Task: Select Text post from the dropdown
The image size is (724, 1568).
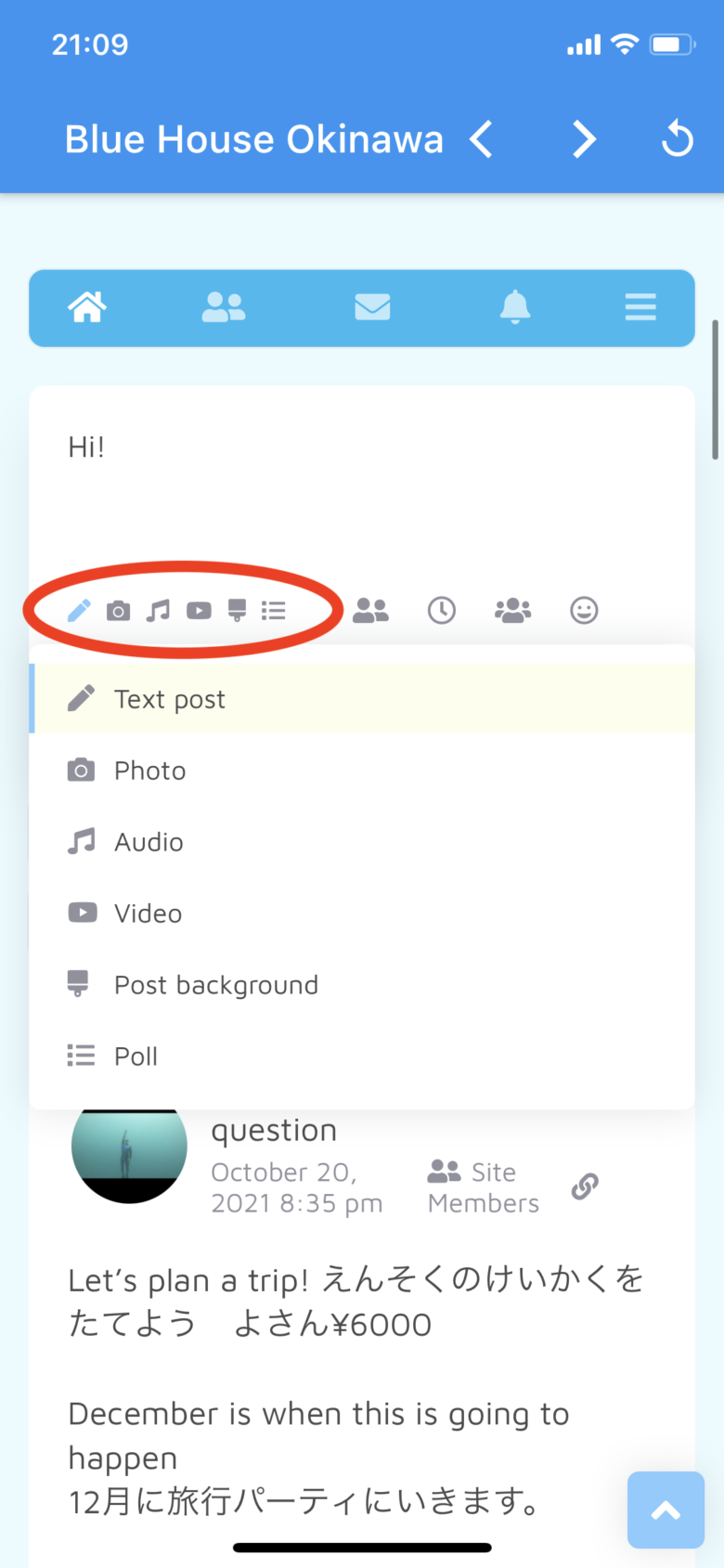Action: (170, 699)
